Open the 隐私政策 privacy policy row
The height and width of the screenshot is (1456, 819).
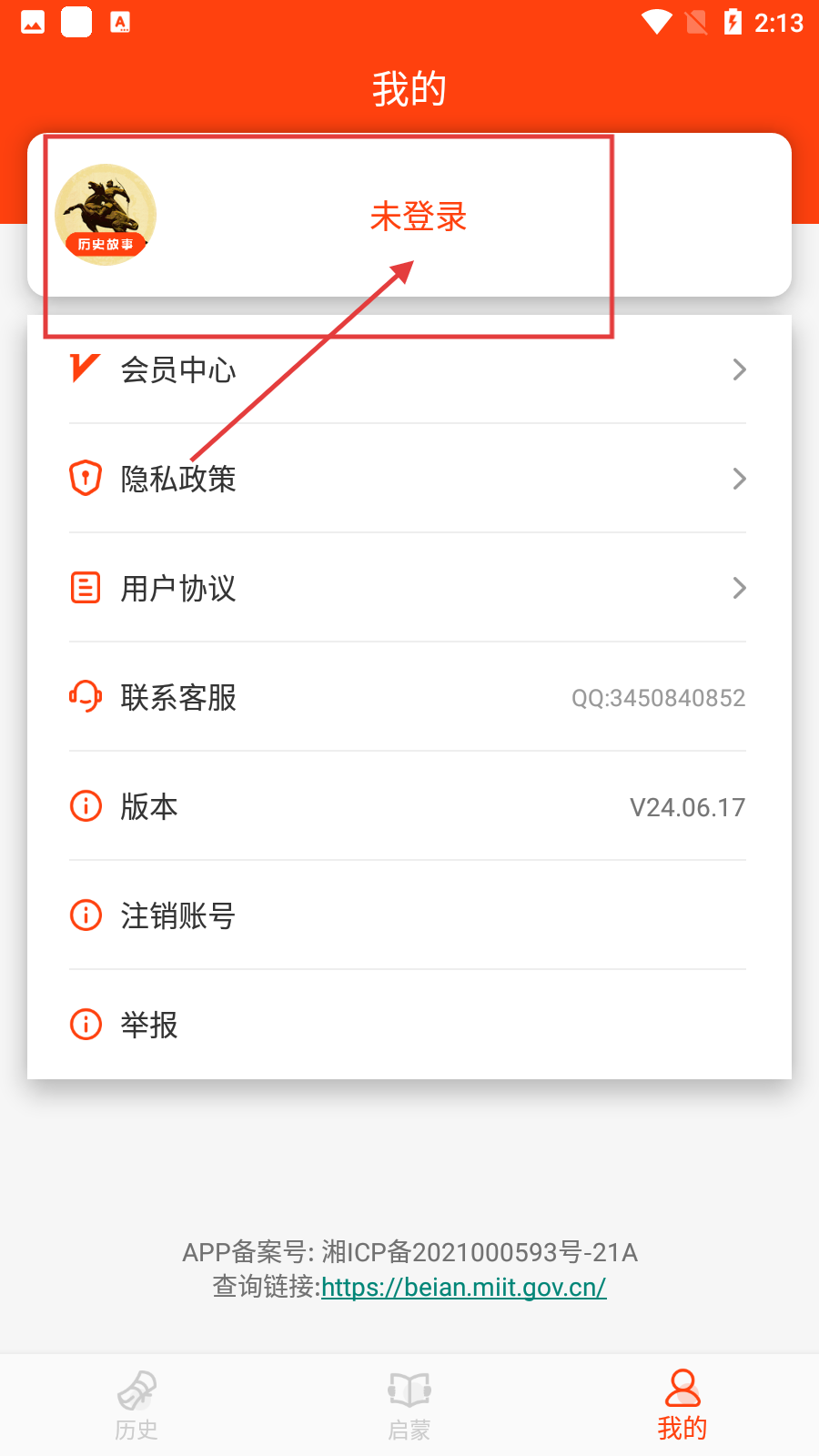(408, 479)
